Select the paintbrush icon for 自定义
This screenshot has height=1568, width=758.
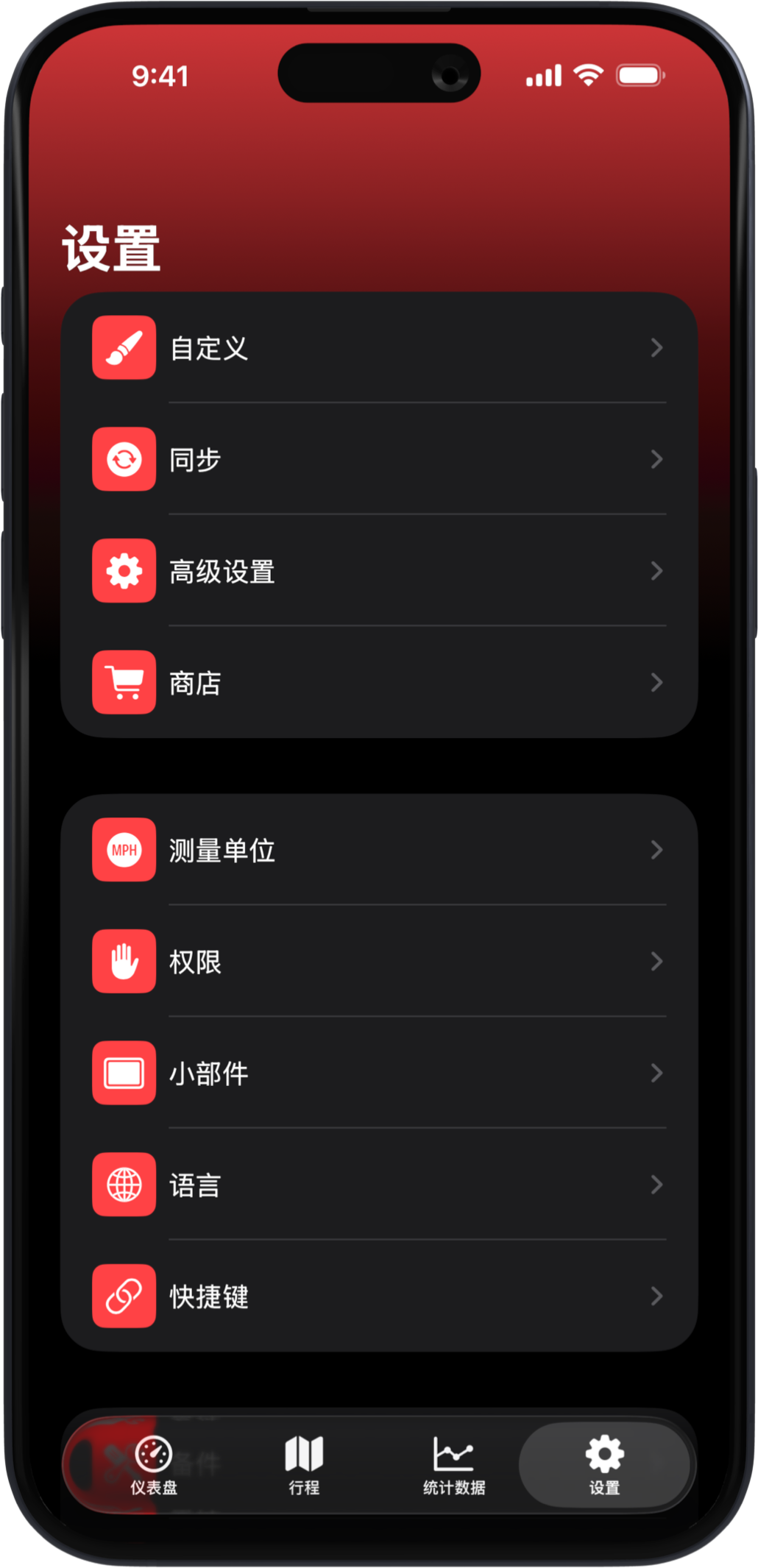coord(124,347)
